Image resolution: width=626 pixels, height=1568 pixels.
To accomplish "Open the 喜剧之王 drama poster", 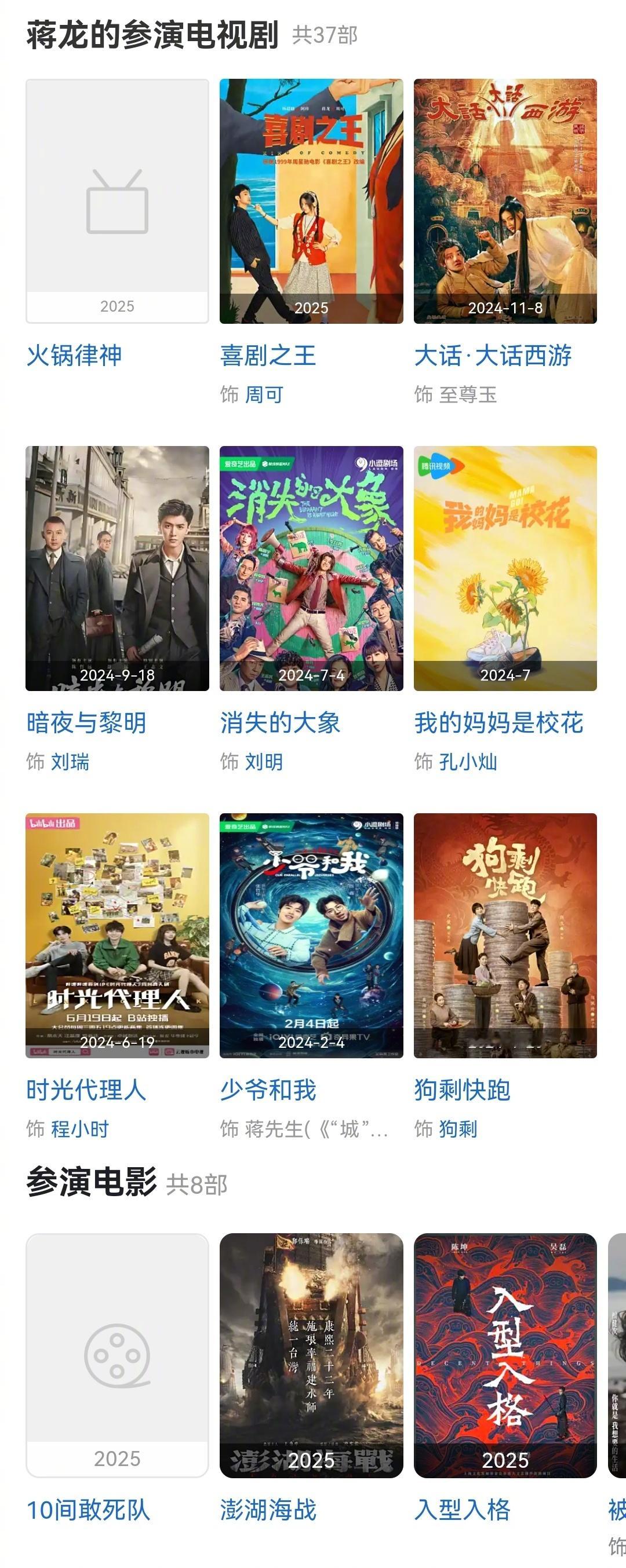I will pyautogui.click(x=311, y=201).
